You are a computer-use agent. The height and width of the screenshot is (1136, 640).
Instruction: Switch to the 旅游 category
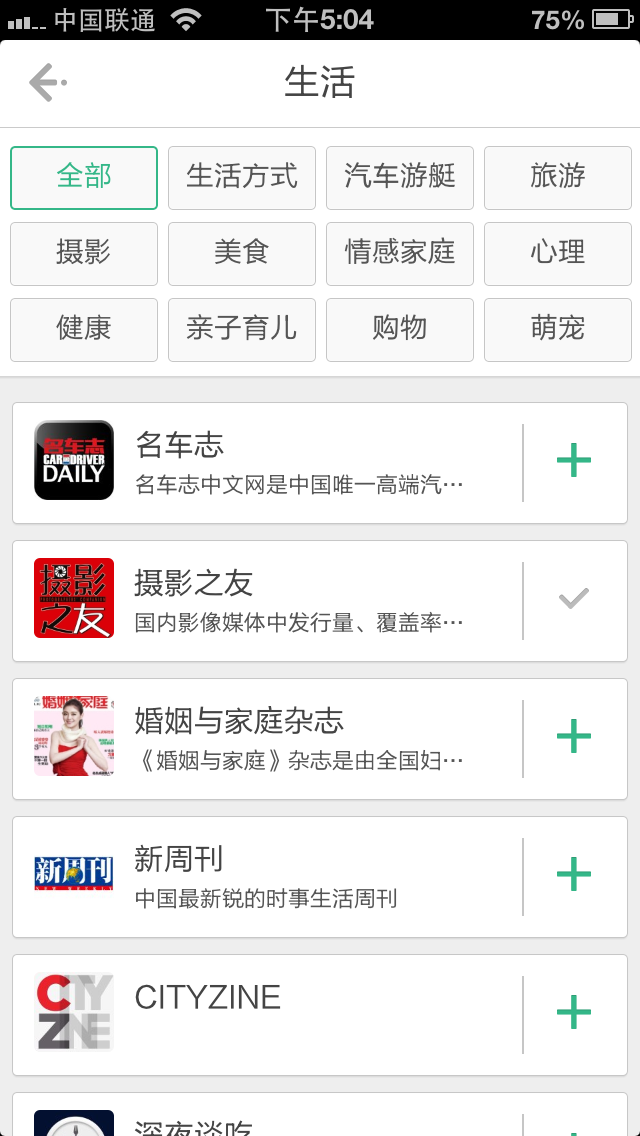558,178
